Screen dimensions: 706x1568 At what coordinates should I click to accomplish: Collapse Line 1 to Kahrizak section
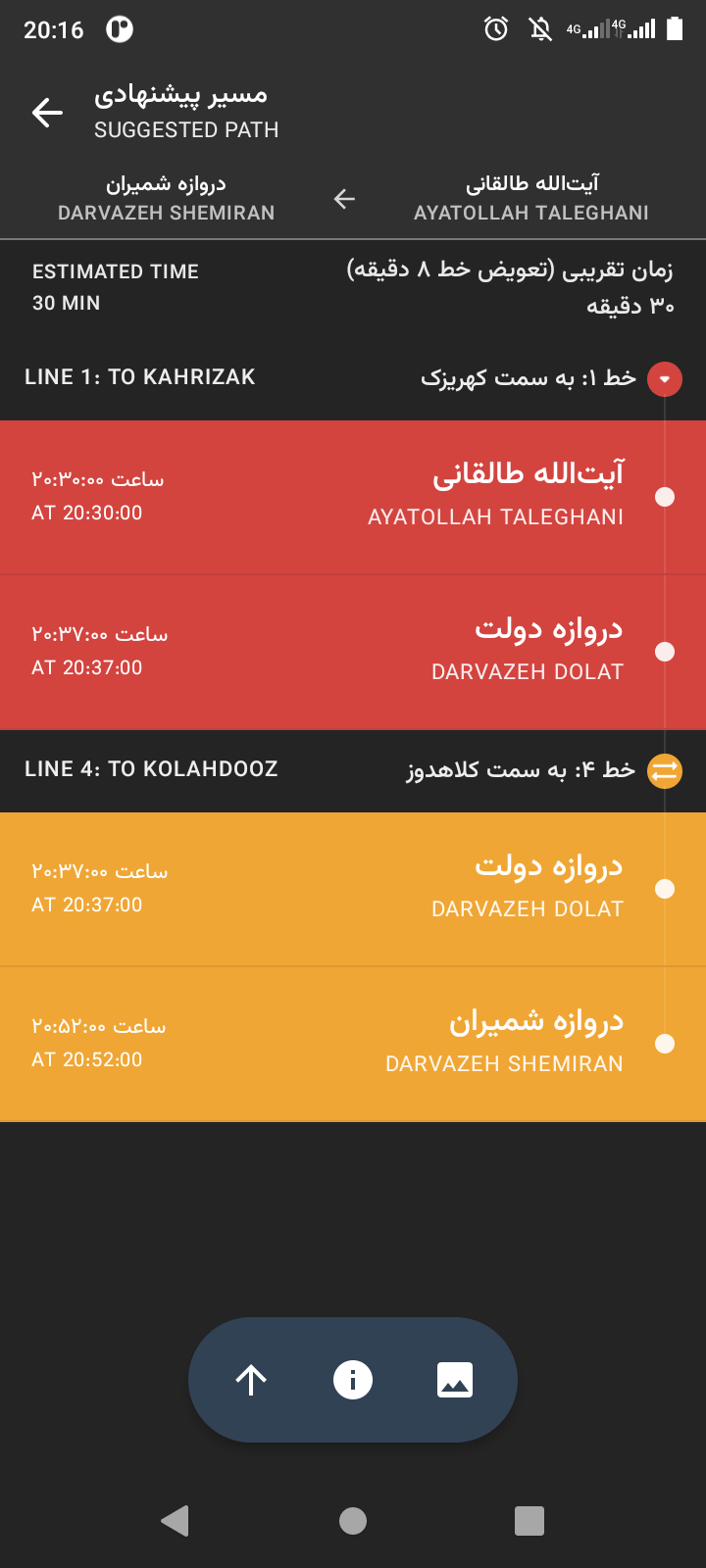[665, 378]
